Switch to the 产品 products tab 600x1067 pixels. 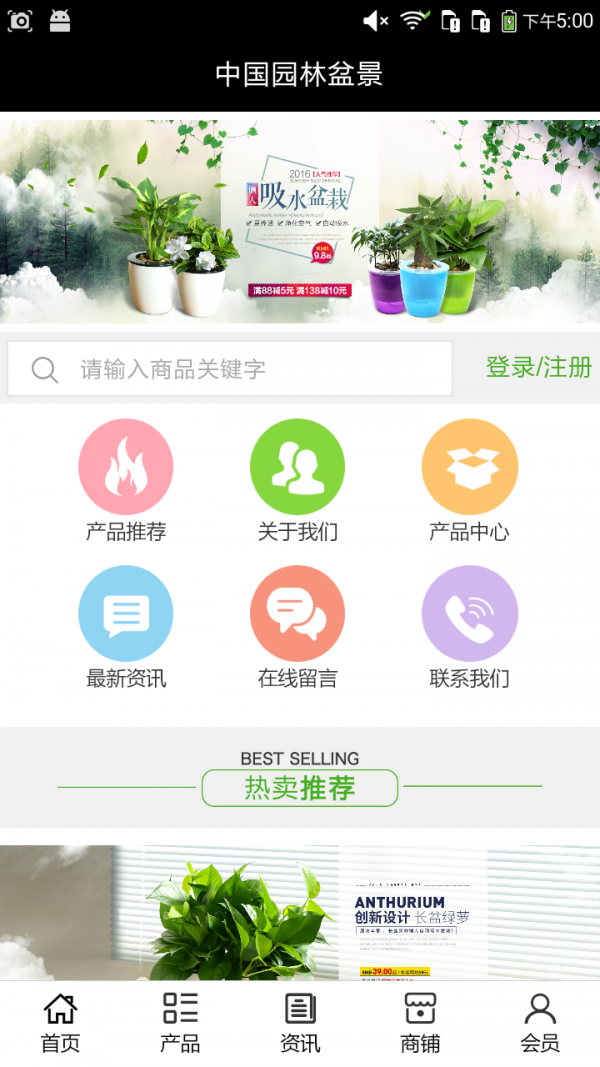[180, 1023]
